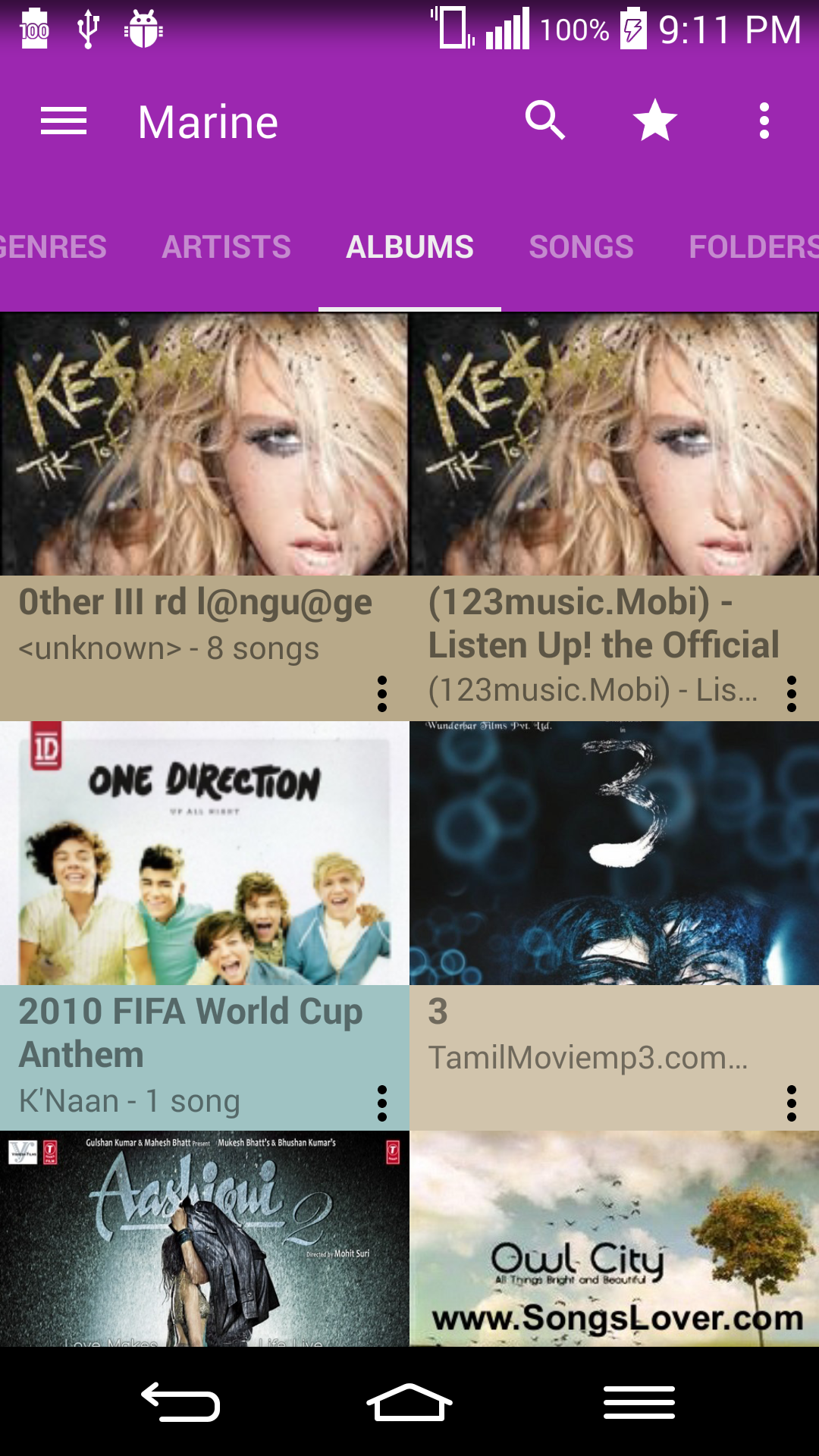
Task: Go back with the system back button
Action: 180,1401
